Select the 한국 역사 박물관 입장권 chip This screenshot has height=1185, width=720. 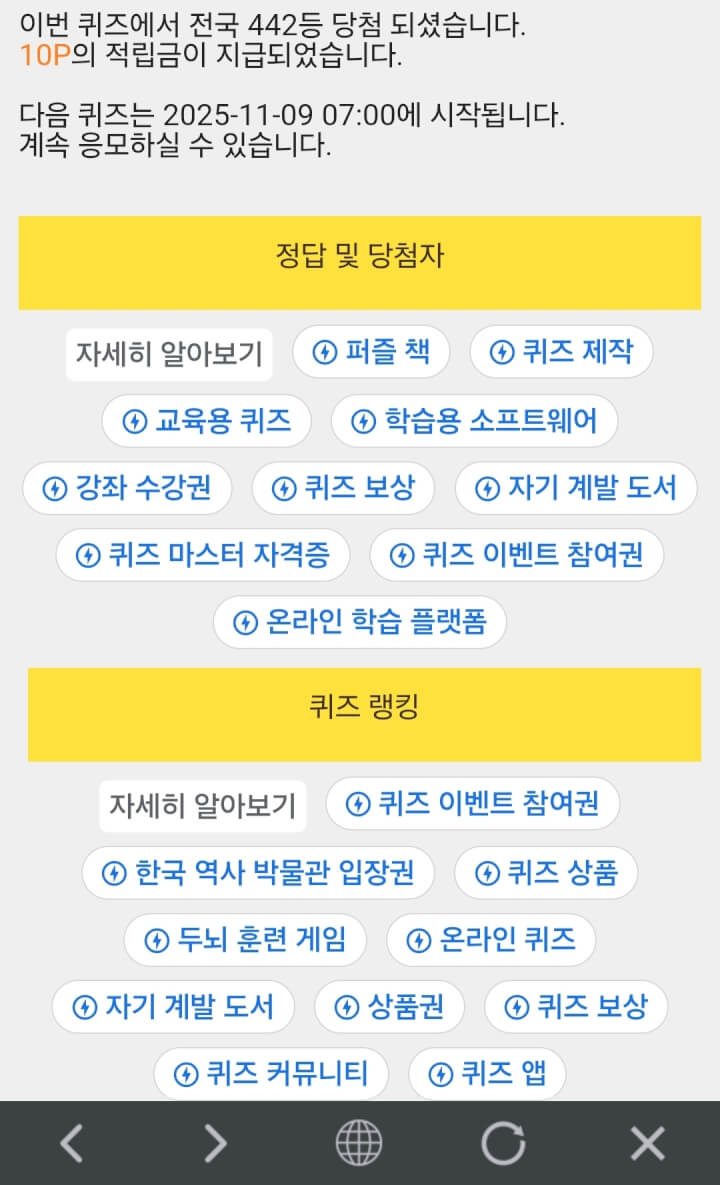[x=258, y=873]
